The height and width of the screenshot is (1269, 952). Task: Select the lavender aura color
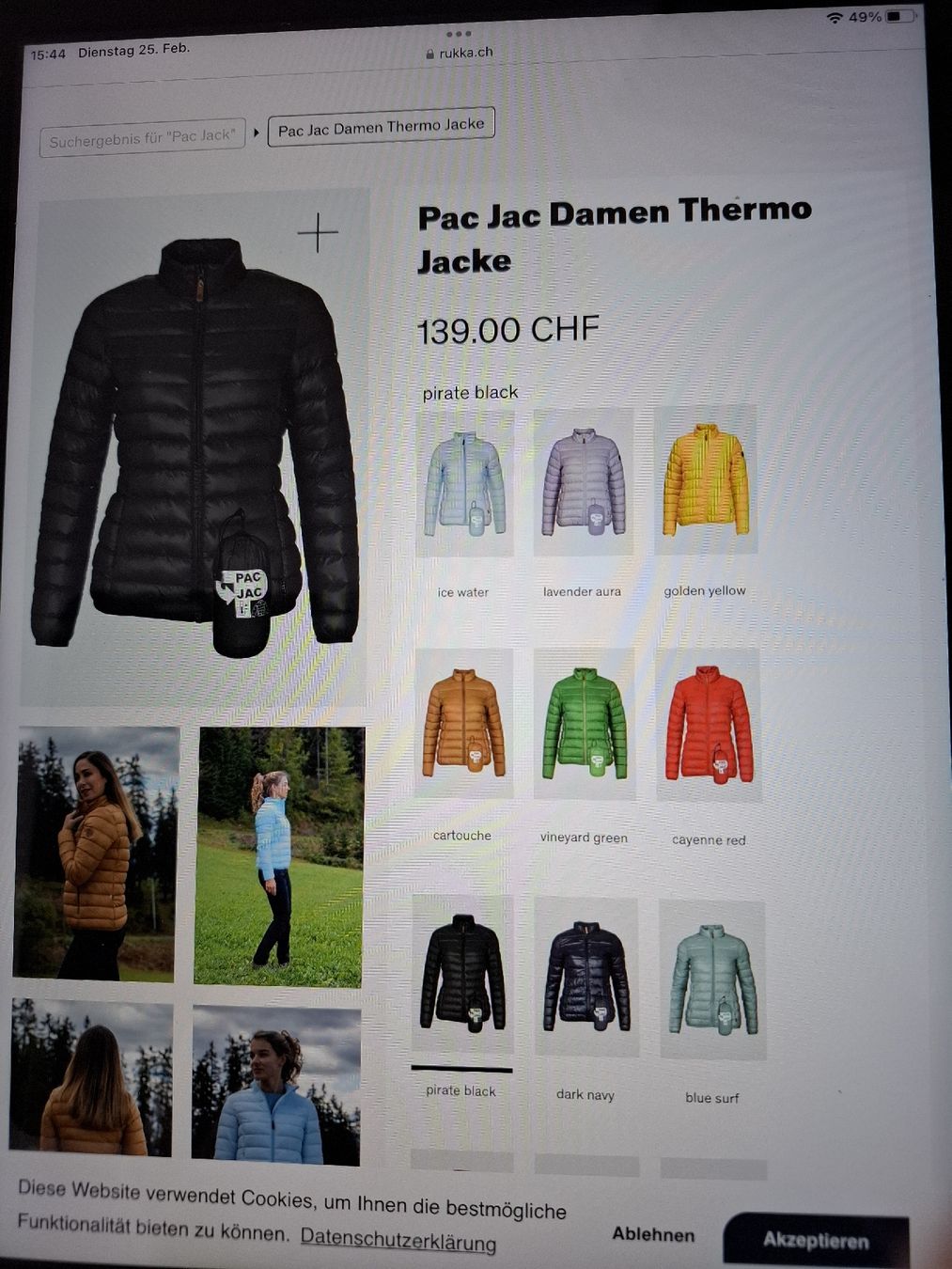click(583, 482)
